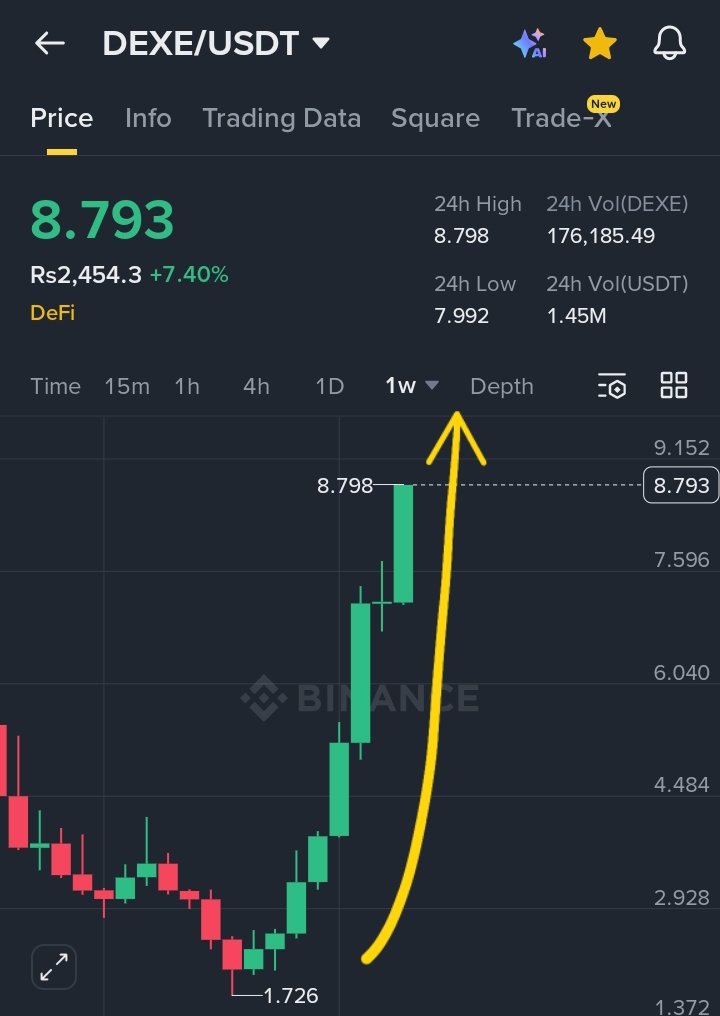720x1016 pixels.
Task: Select the Time chart view
Action: pos(55,386)
